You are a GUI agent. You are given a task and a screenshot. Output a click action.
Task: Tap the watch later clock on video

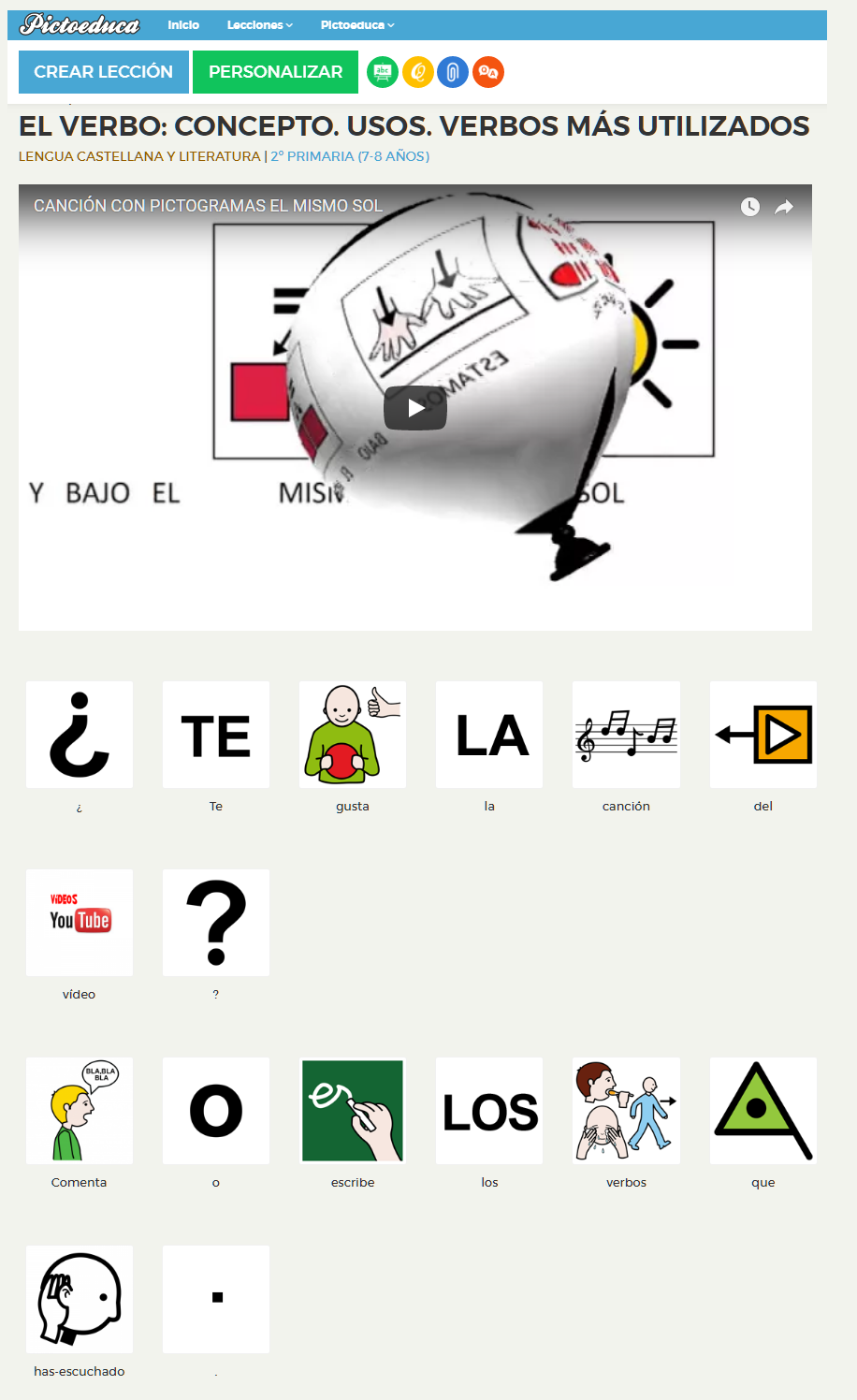[x=750, y=207]
